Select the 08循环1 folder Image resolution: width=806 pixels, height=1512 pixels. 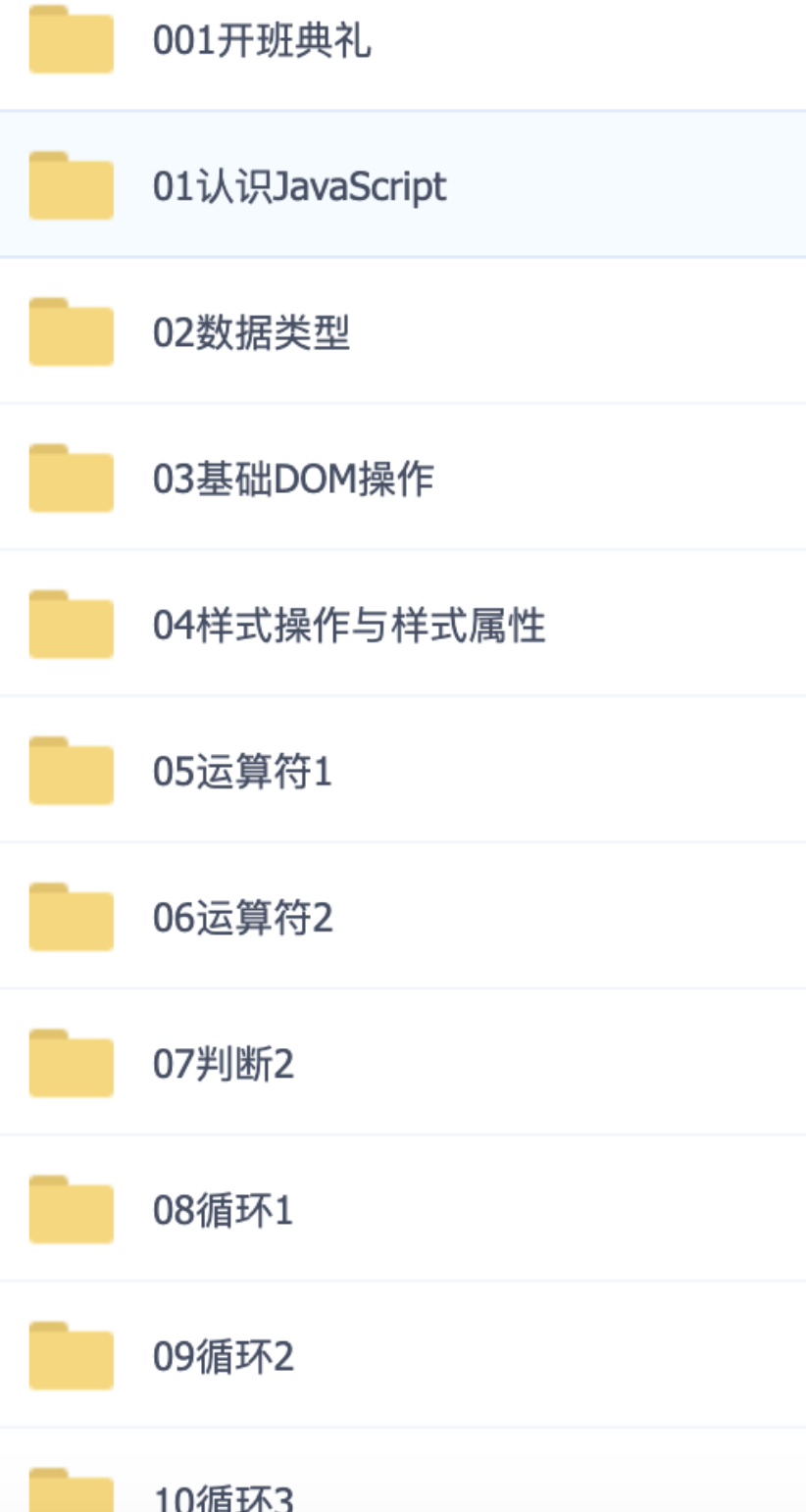pyautogui.click(x=403, y=1209)
